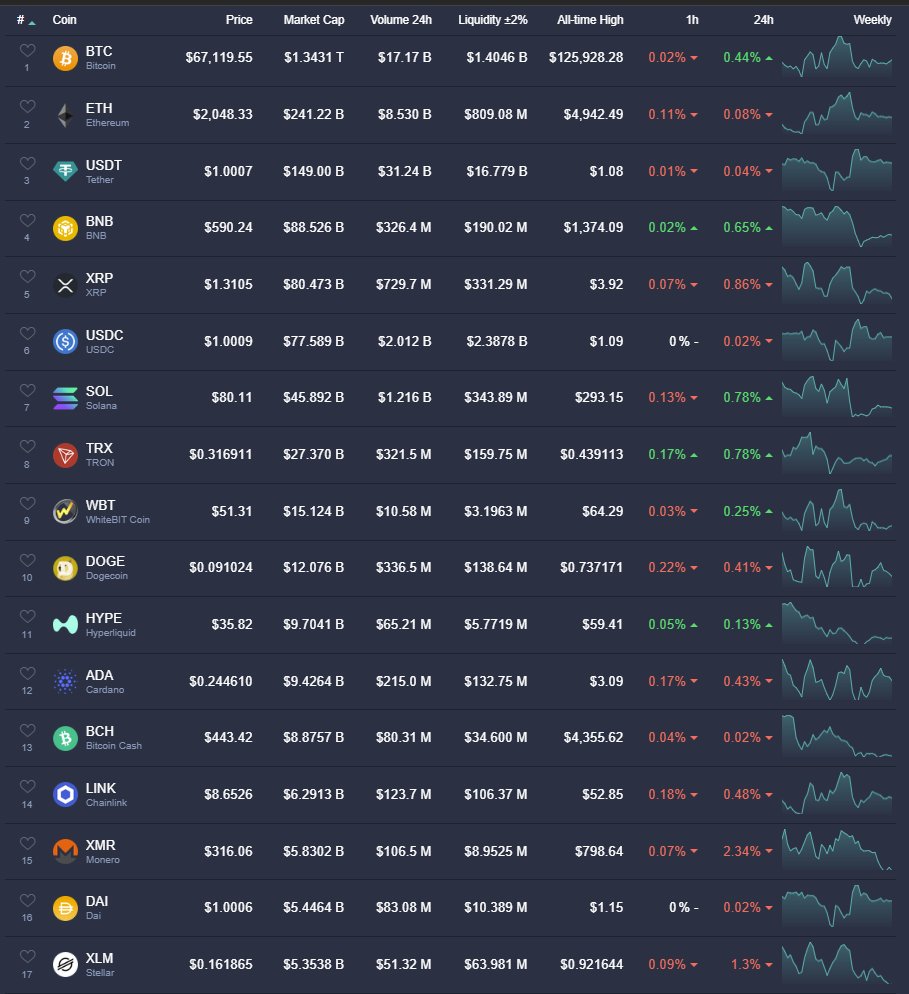Sort the list by the Volume 24h column

[400, 20]
